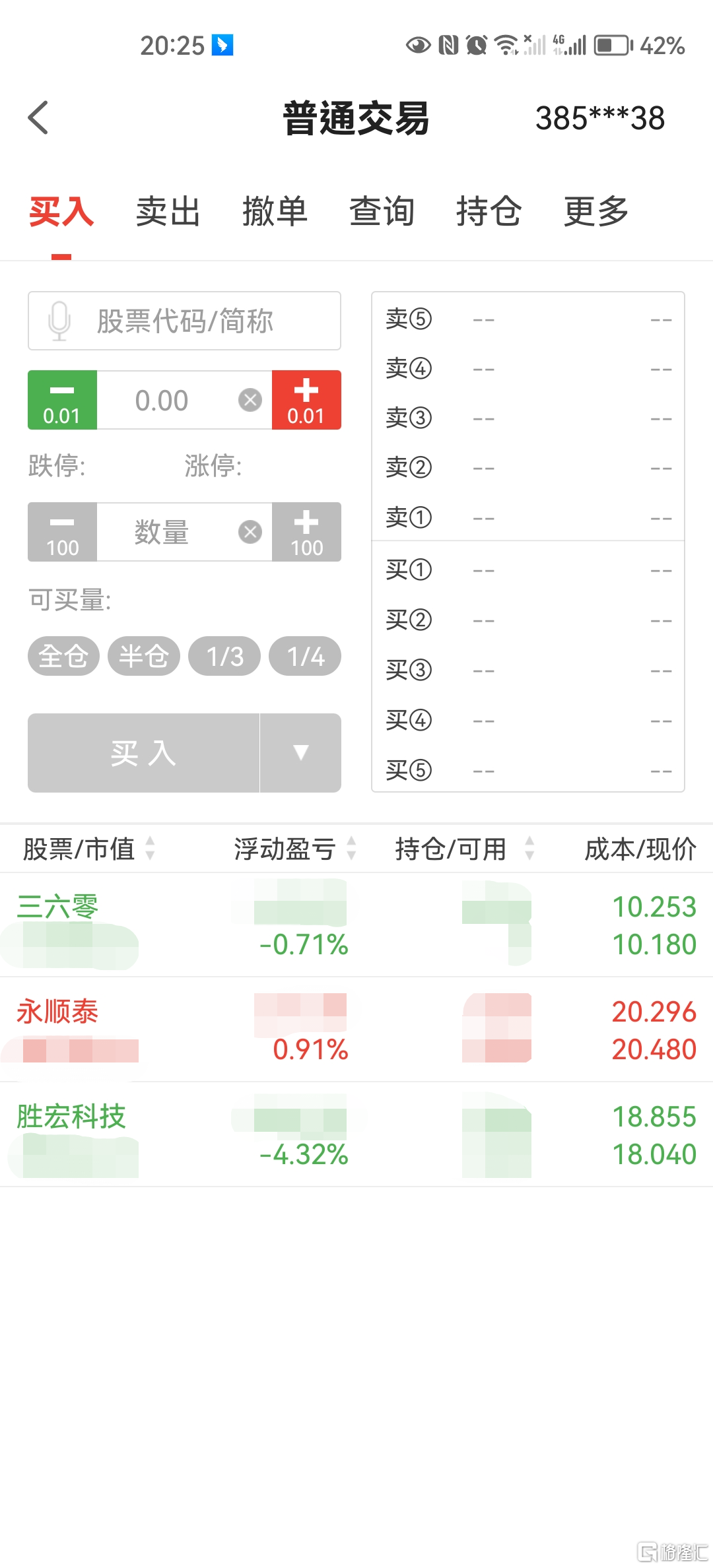713x1568 pixels.
Task: Open the 持仓 tab
Action: 489,212
